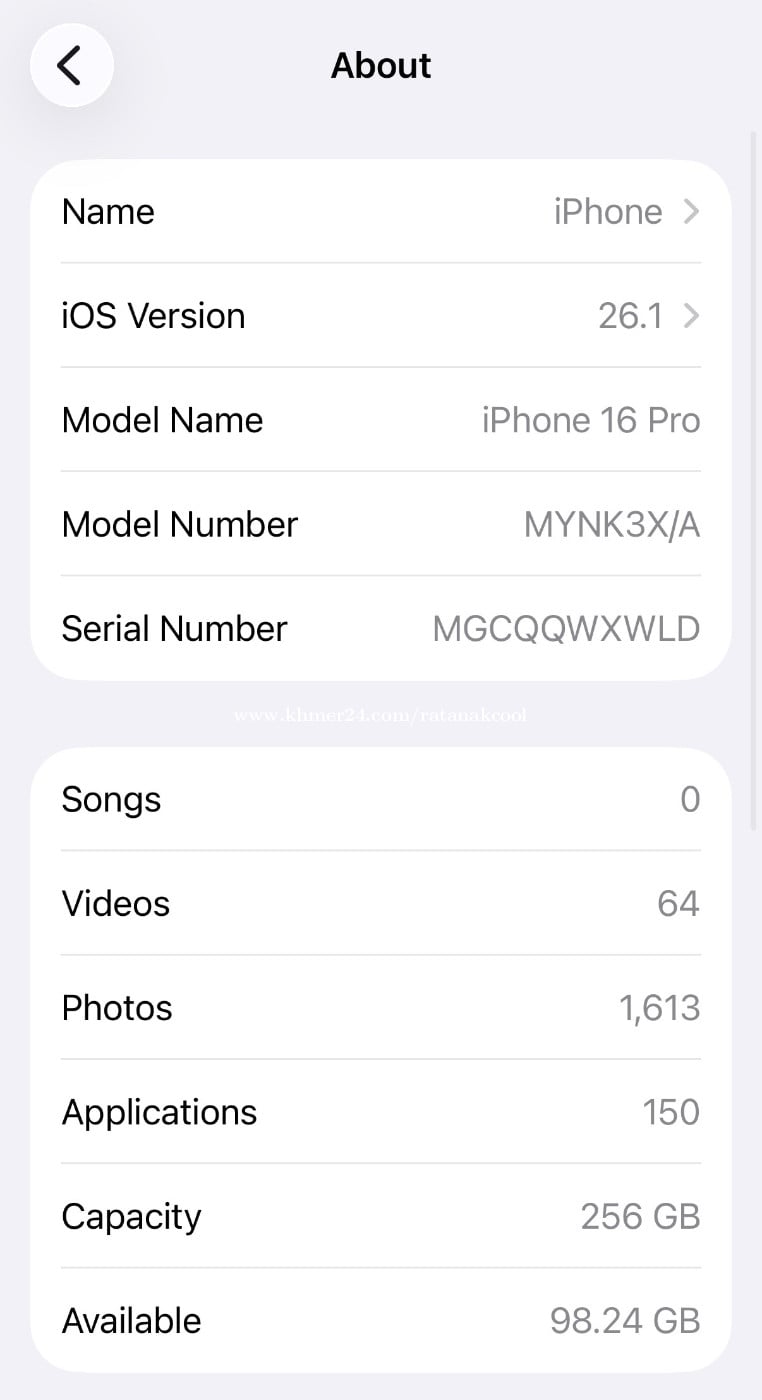Go back from the About screen
This screenshot has width=762, height=1400.
coord(71,66)
